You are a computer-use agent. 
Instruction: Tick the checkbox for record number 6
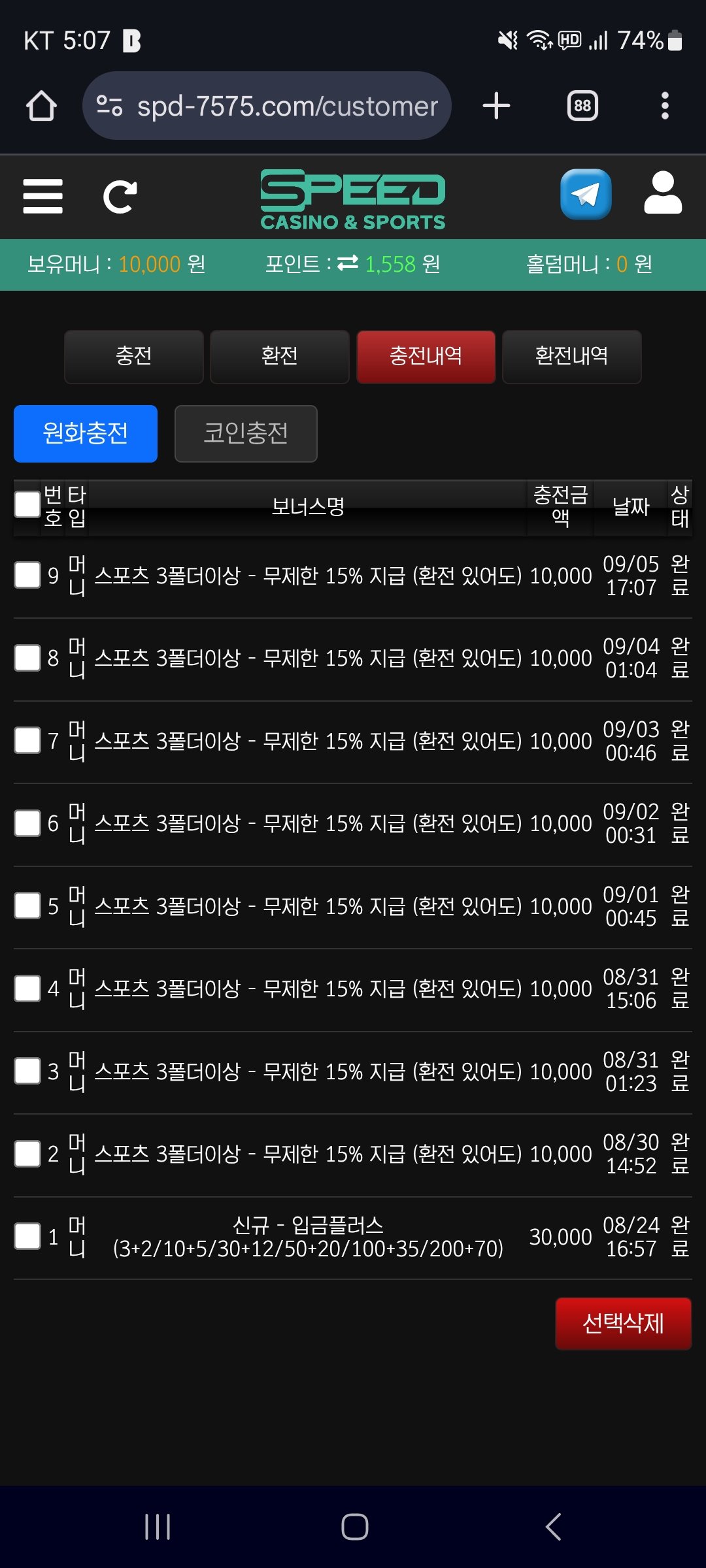tap(27, 823)
